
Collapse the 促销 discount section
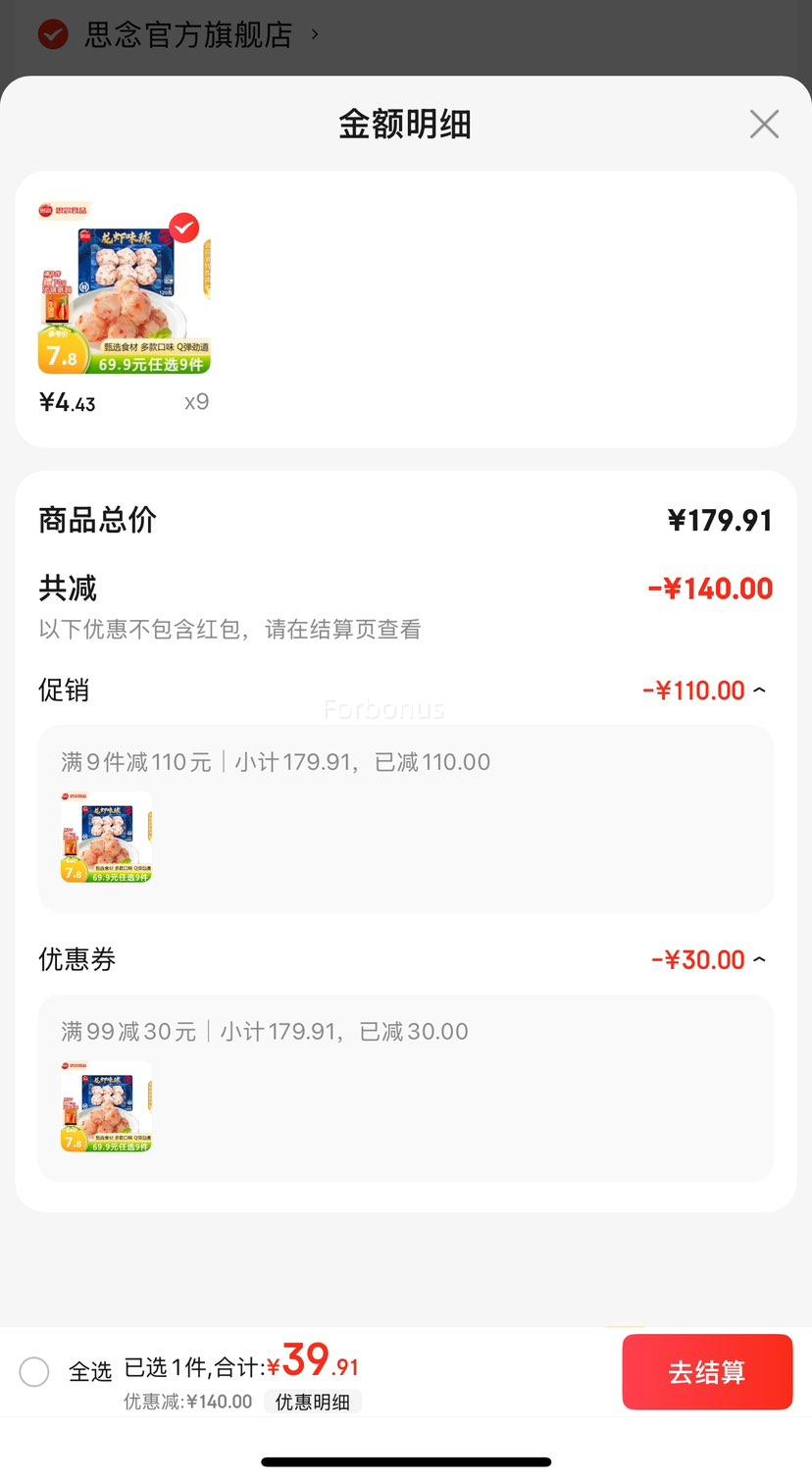[759, 690]
